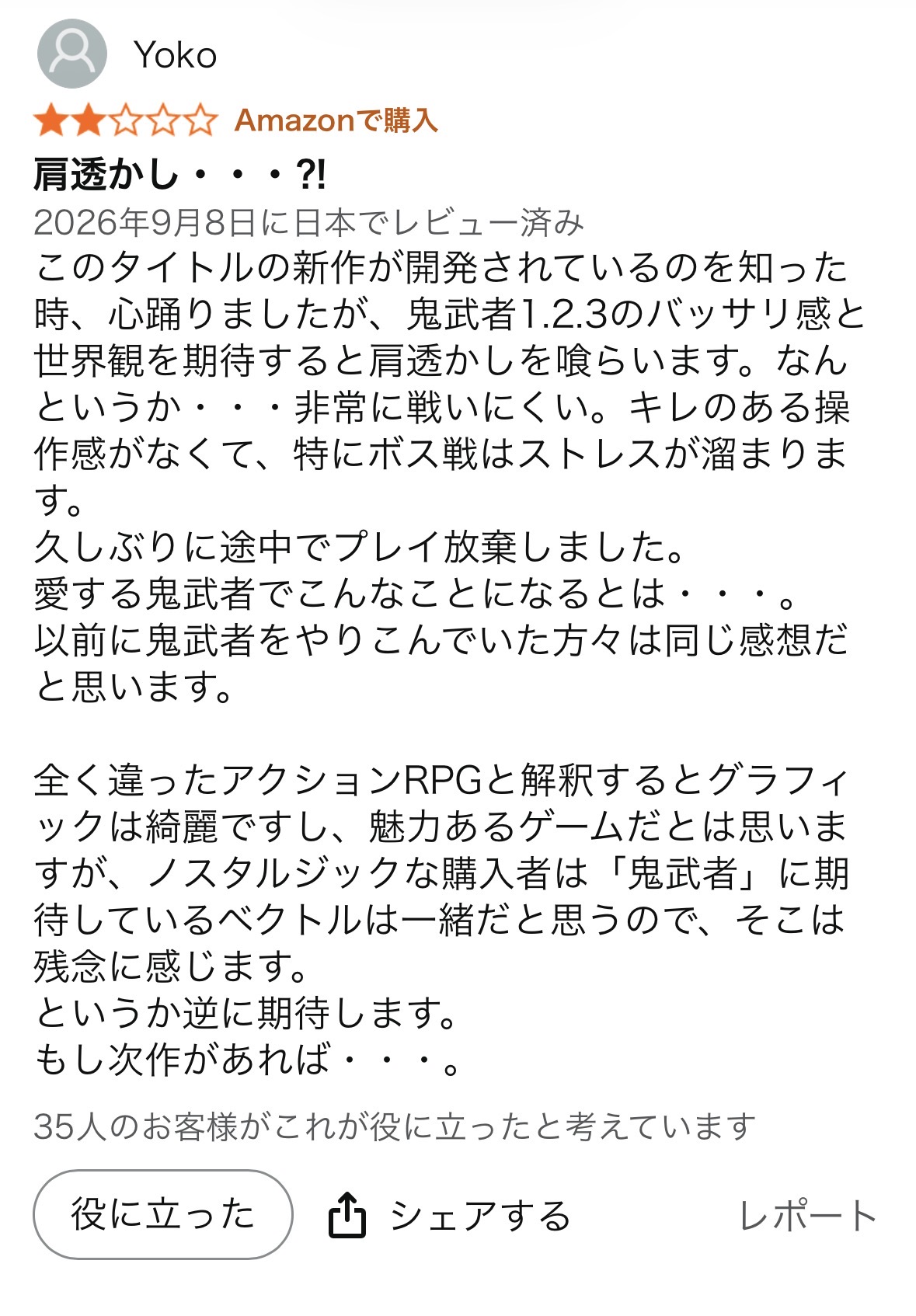
Task: Open reviewer Yoko's profile
Action: point(127,54)
